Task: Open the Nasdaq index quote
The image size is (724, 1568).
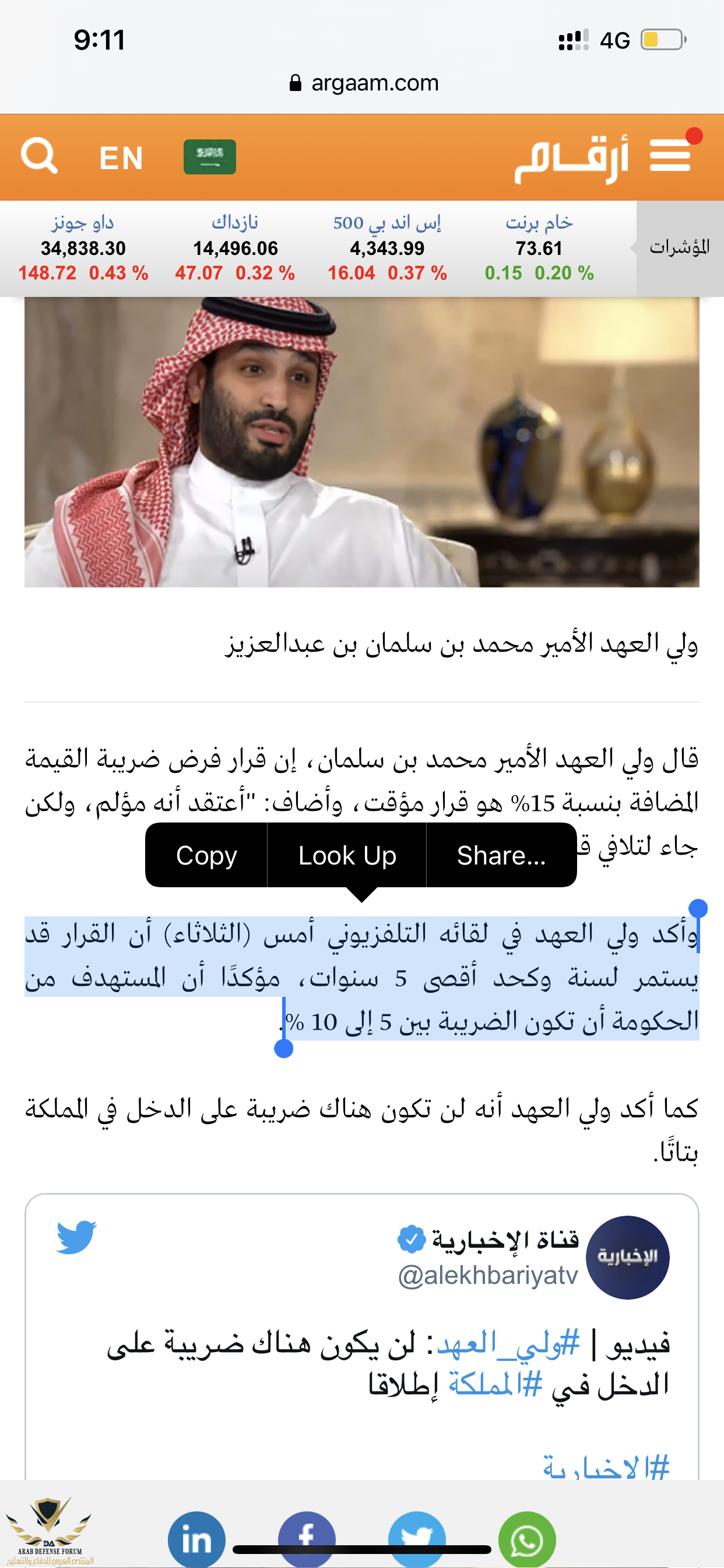Action: (235, 248)
